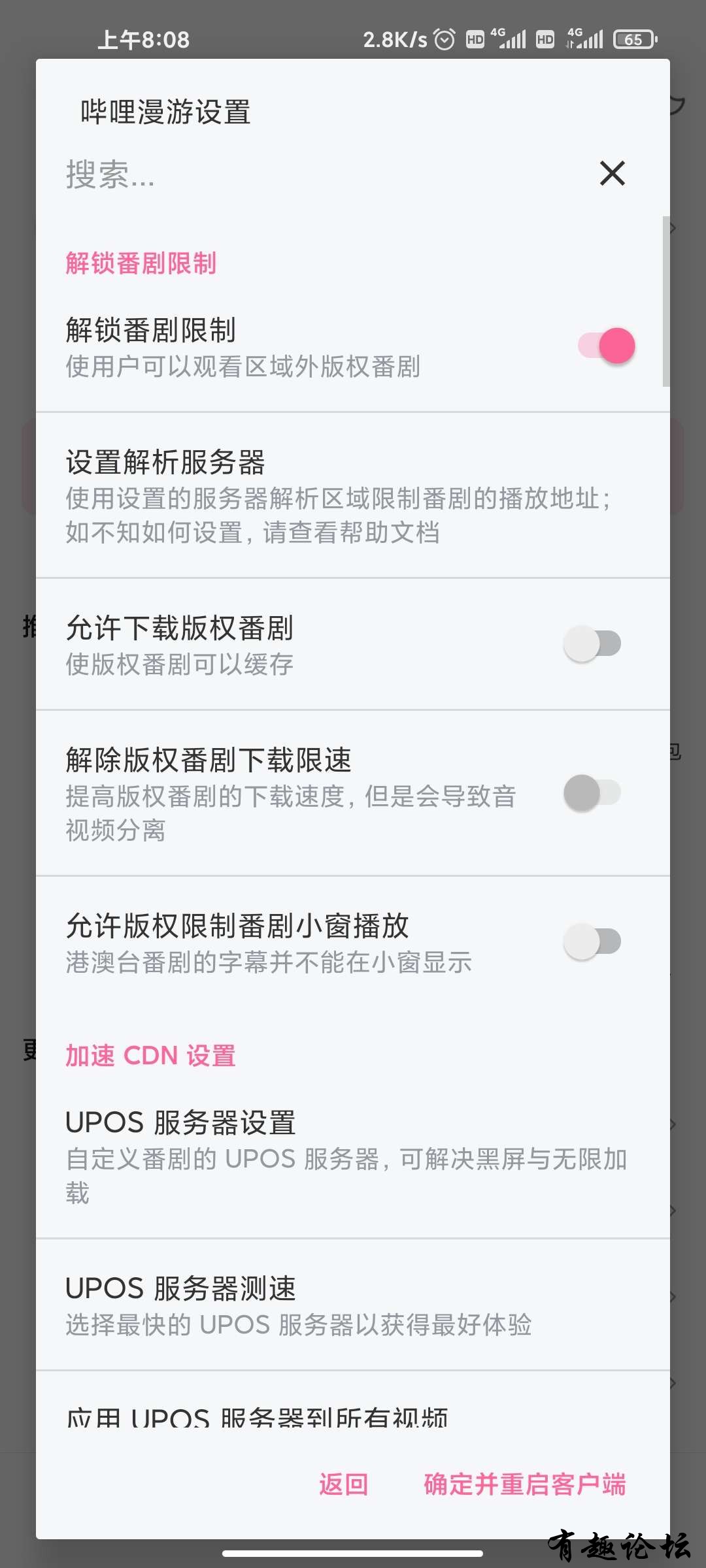Confirm with 确定并重启客户端
Image resolution: width=706 pixels, height=1568 pixels.
tap(525, 1484)
